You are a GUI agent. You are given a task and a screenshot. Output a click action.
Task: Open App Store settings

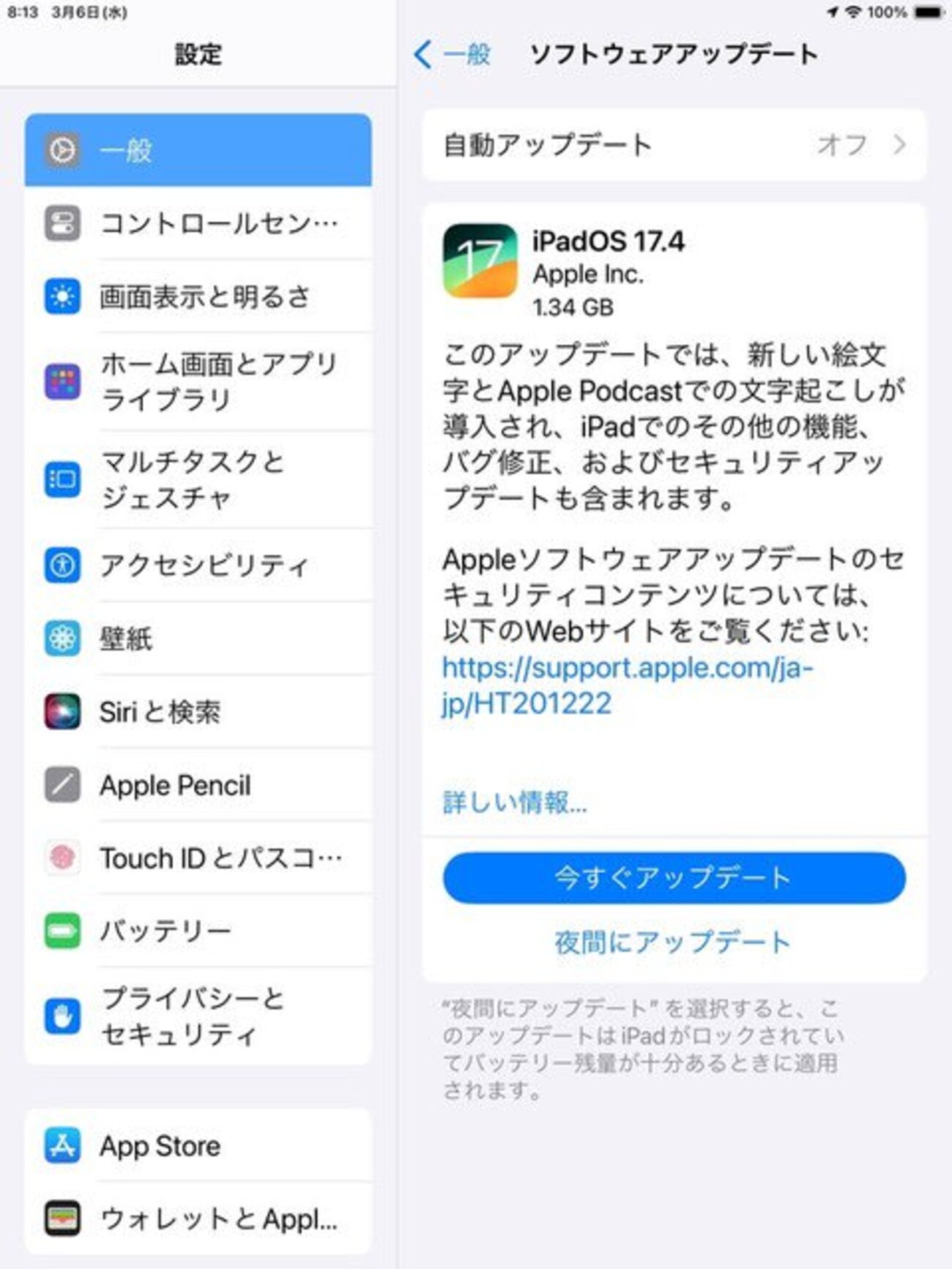click(198, 1146)
